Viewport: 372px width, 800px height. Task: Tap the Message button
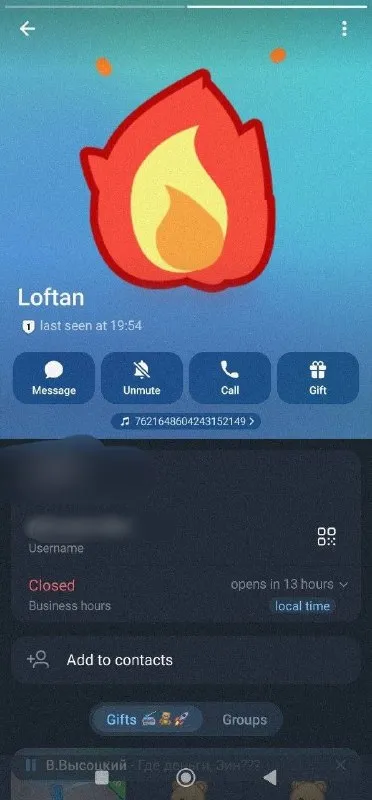point(54,378)
